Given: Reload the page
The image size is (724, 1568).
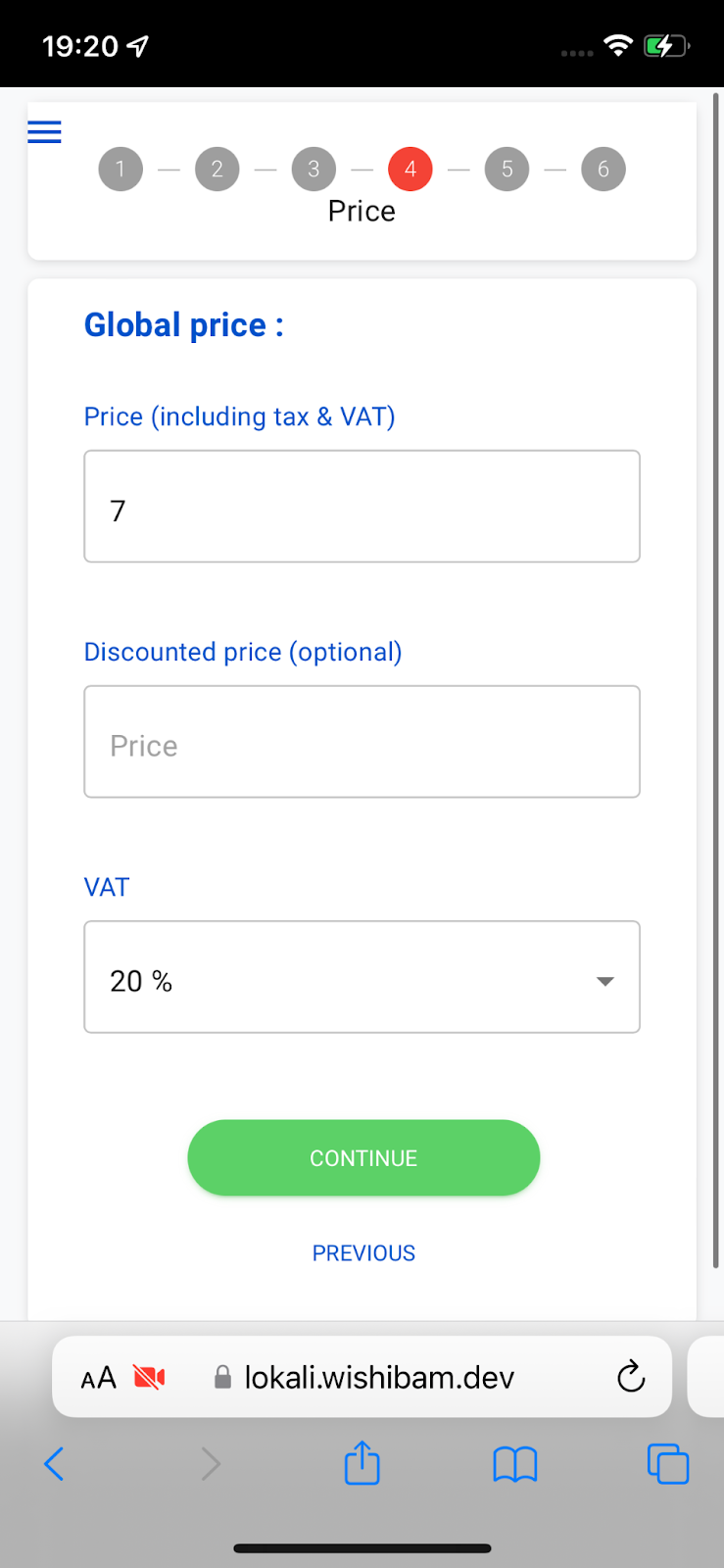Looking at the screenshot, I should pos(631,1377).
